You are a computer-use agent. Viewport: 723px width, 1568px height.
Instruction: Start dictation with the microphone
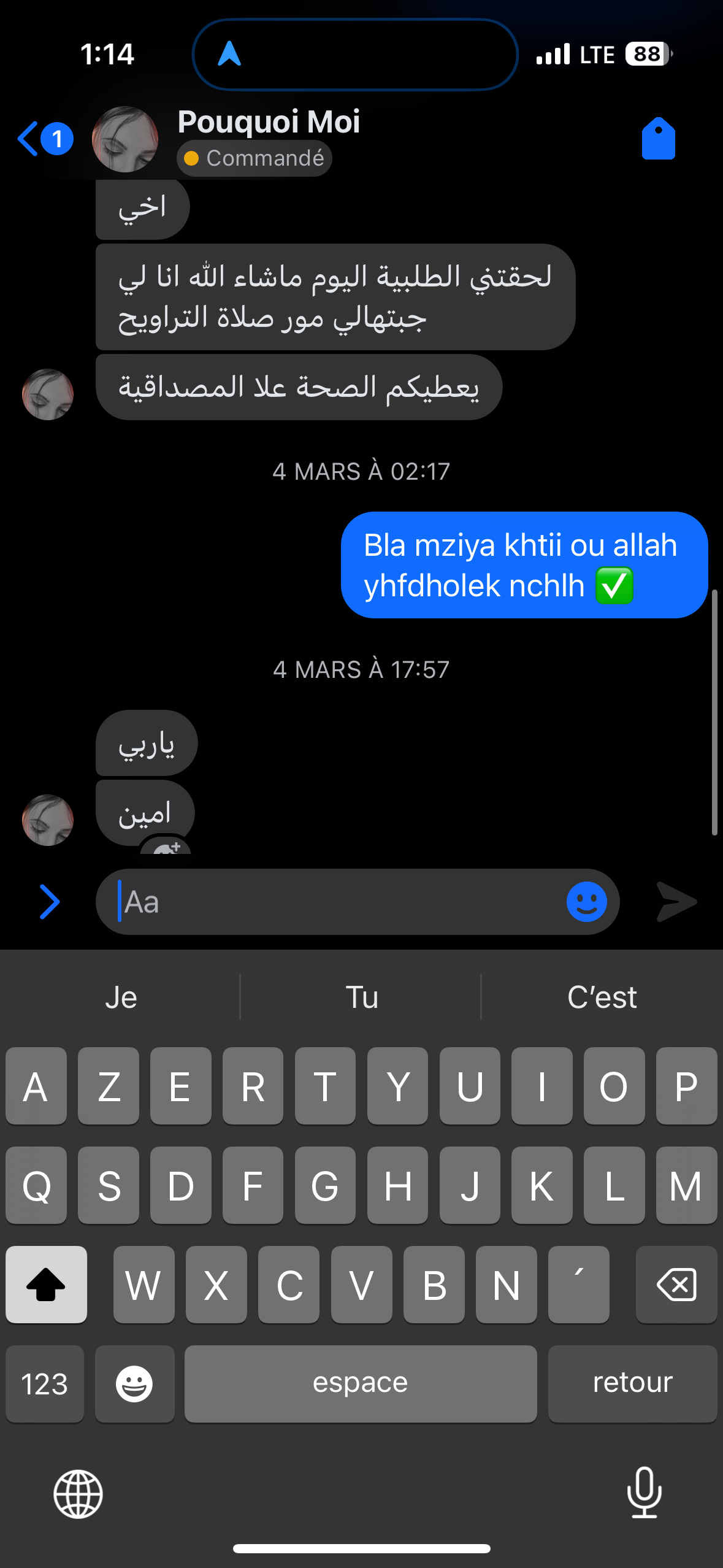[x=644, y=1493]
